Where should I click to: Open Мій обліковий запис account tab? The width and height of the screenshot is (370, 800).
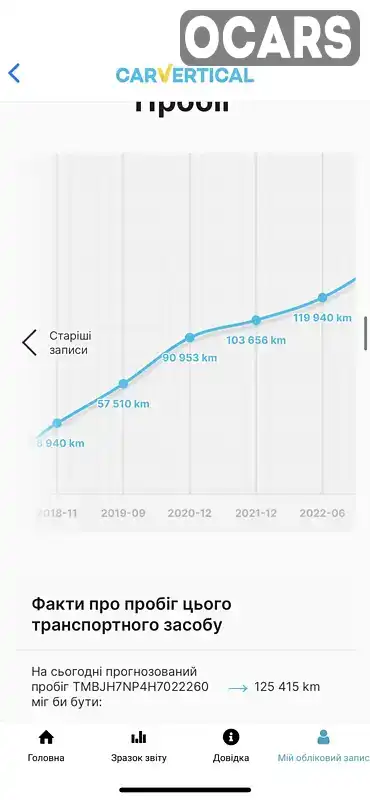pos(323,745)
